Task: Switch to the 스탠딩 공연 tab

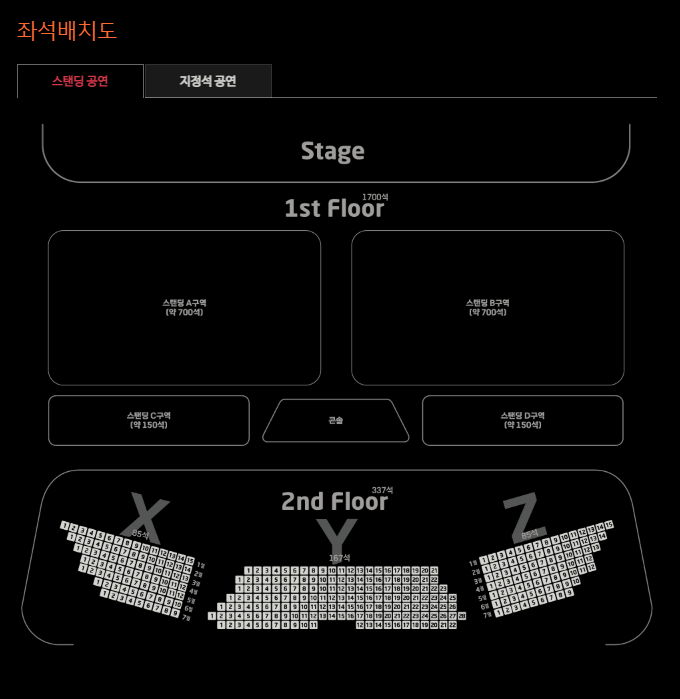Action: (80, 81)
